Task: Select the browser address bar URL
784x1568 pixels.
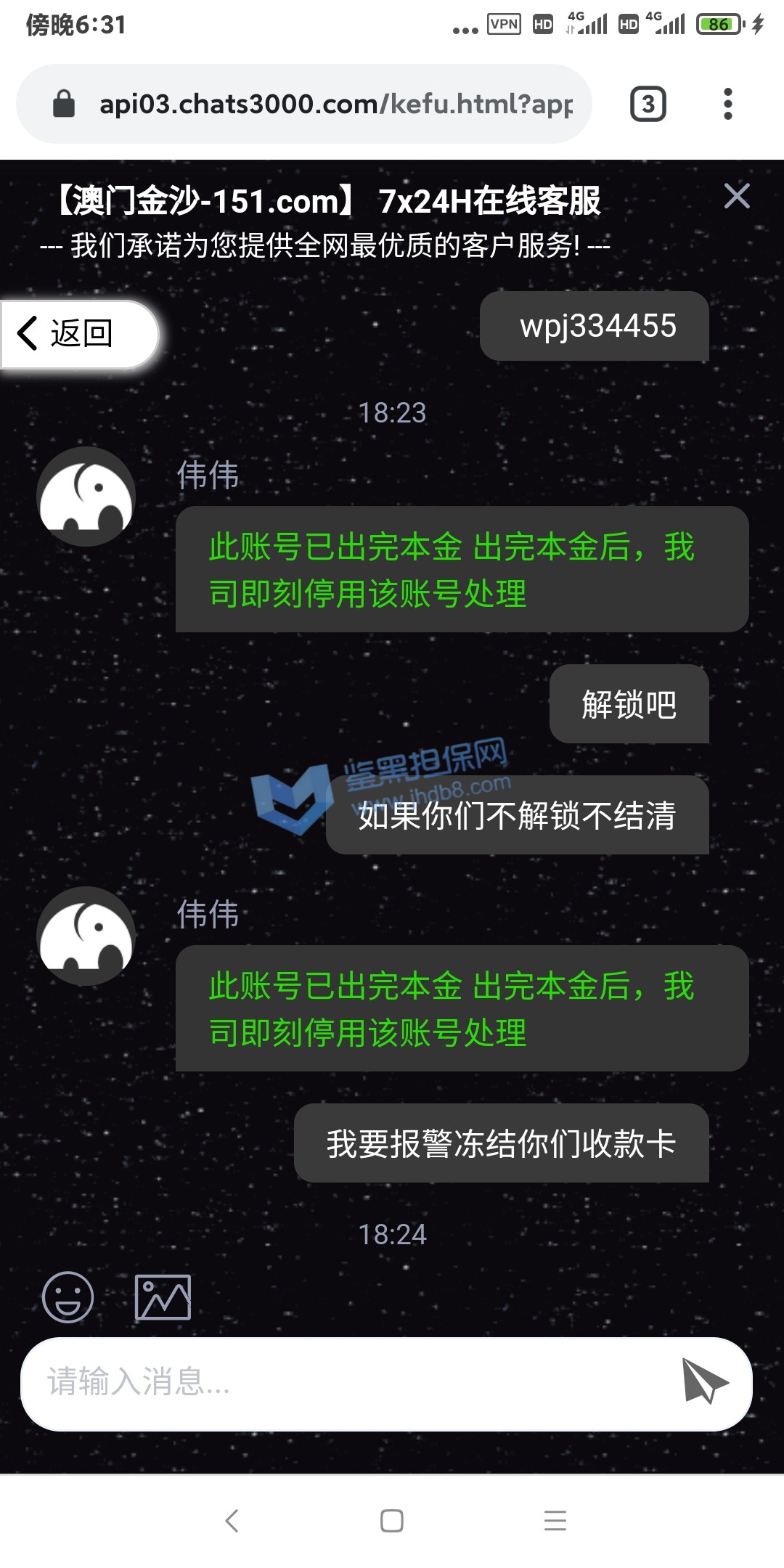Action: [x=335, y=104]
